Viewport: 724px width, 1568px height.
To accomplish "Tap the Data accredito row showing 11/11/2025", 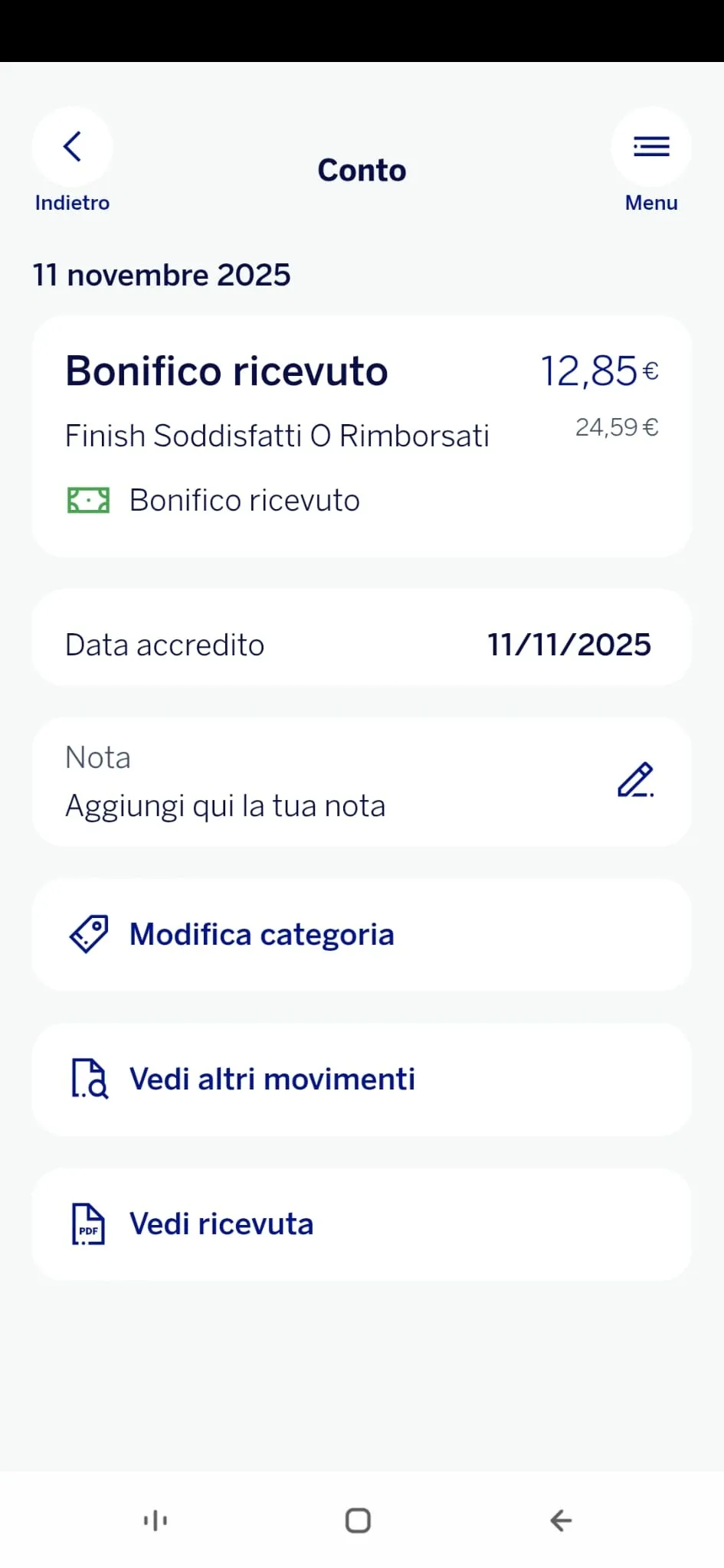I will (x=362, y=644).
